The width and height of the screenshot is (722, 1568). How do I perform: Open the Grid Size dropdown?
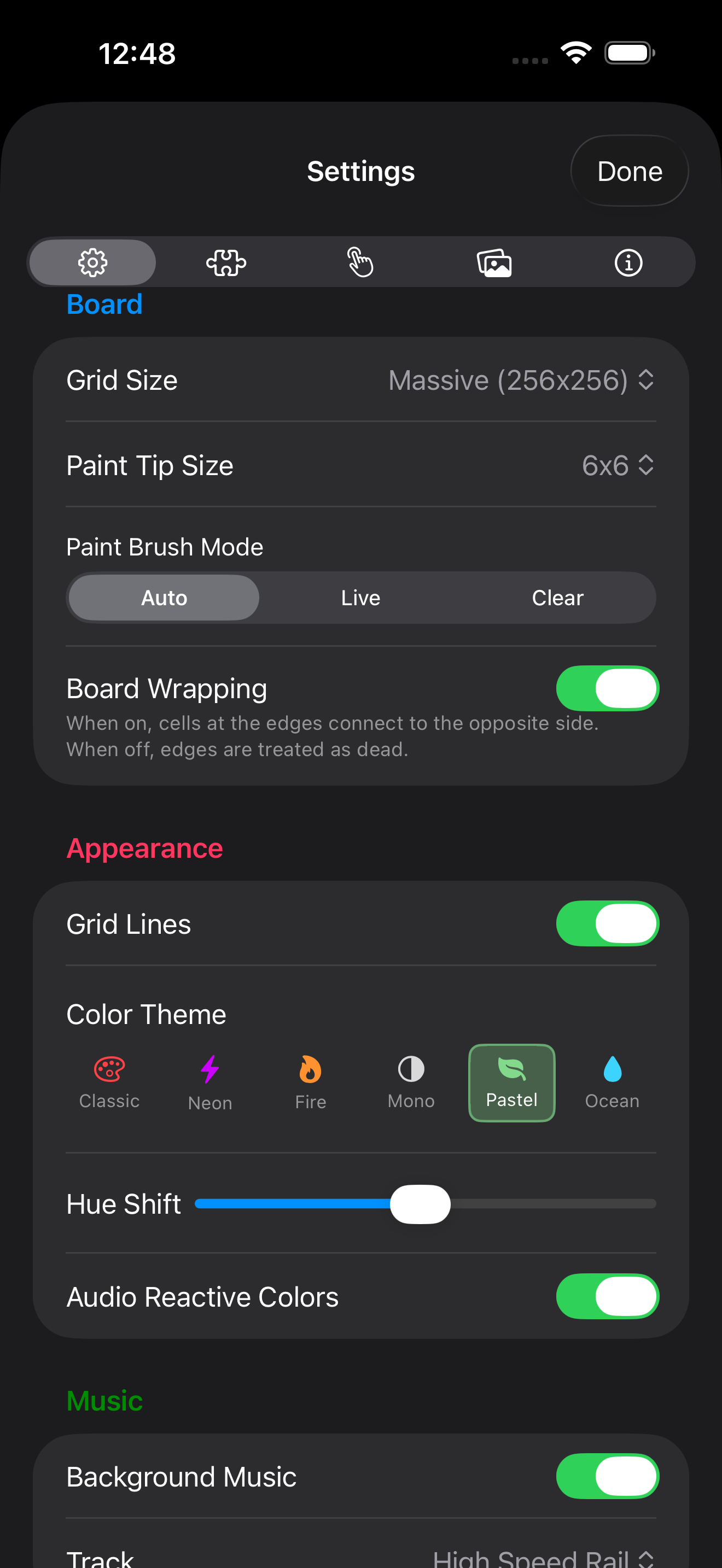[521, 381]
